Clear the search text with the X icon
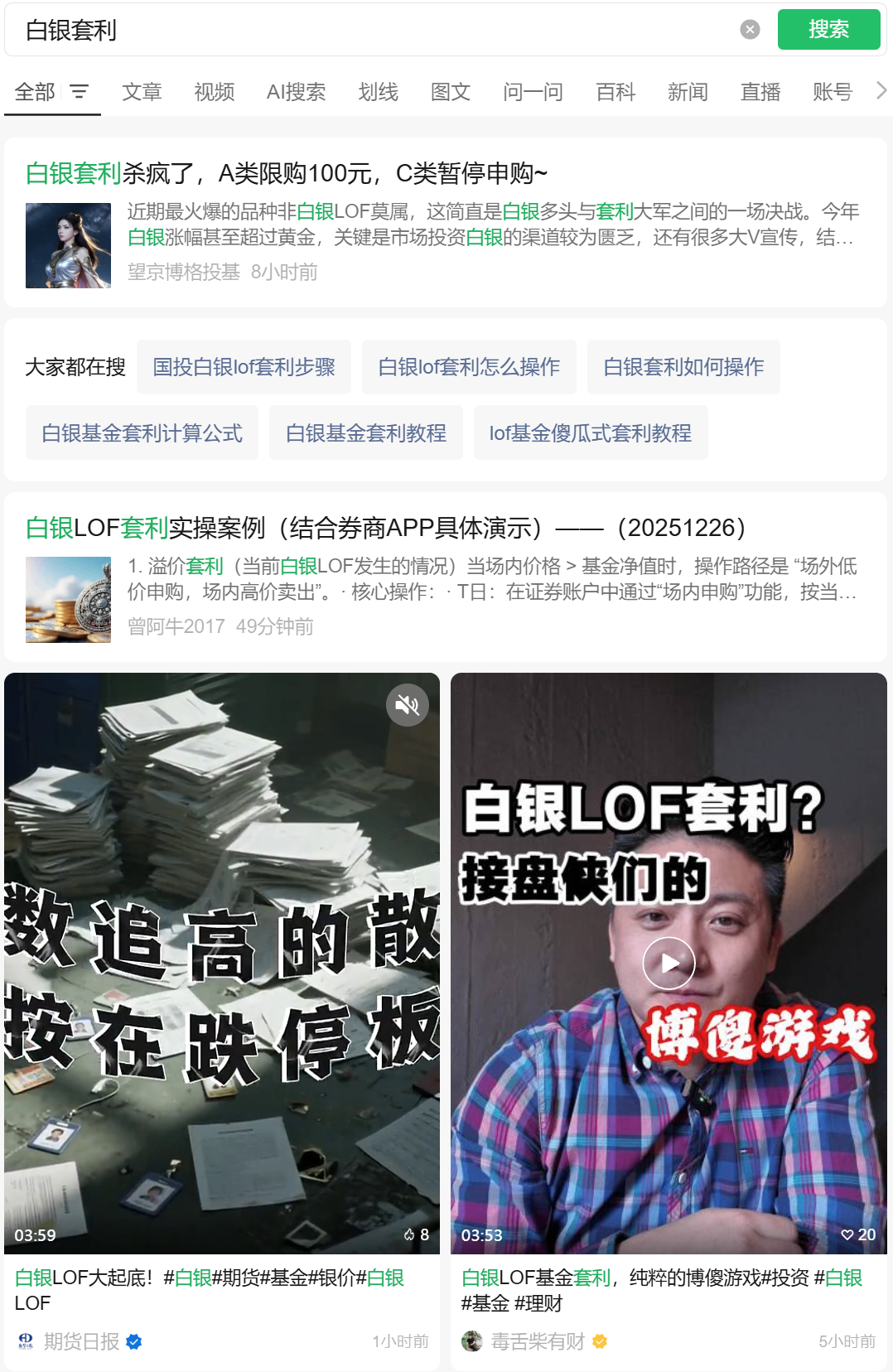The image size is (893, 1372). (x=750, y=30)
